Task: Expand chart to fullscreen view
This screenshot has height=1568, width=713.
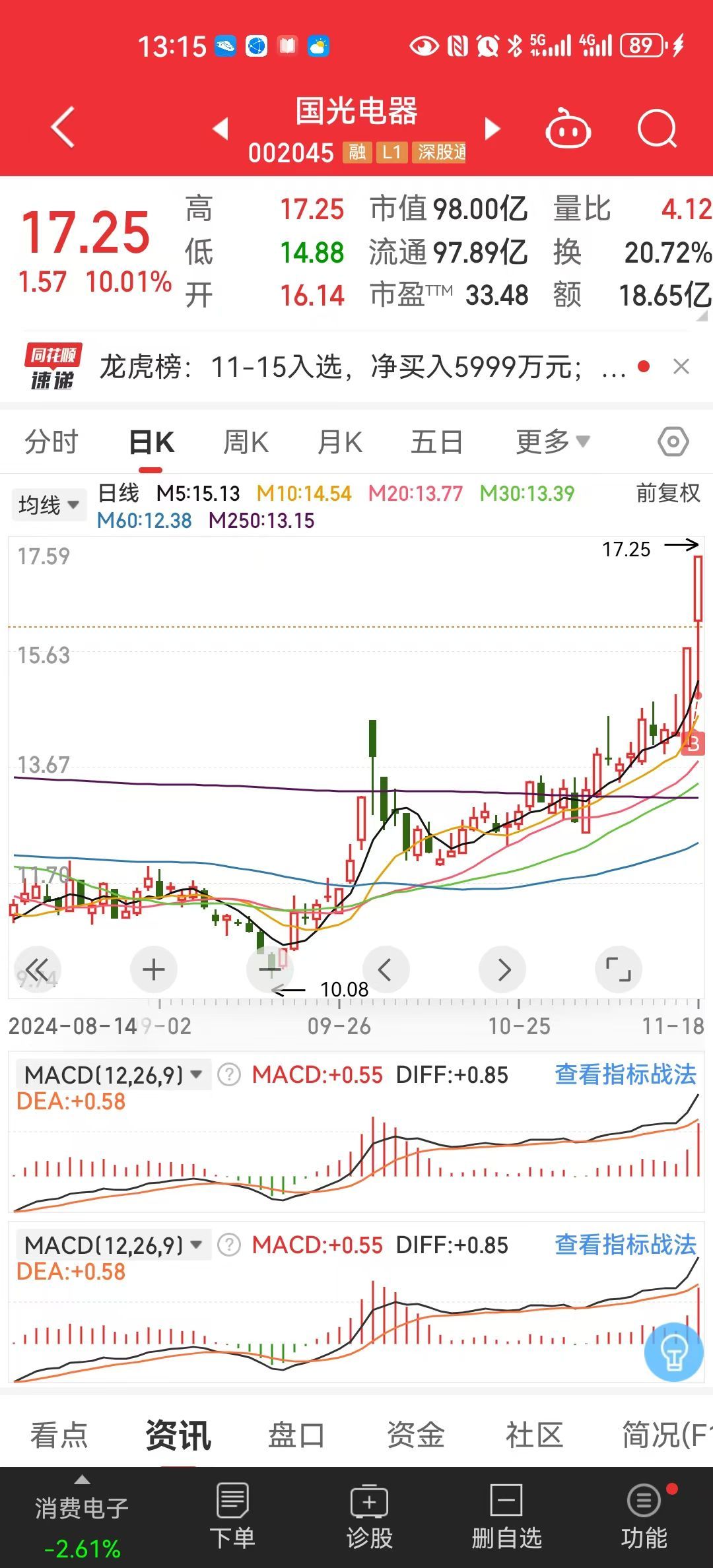Action: pos(619,969)
